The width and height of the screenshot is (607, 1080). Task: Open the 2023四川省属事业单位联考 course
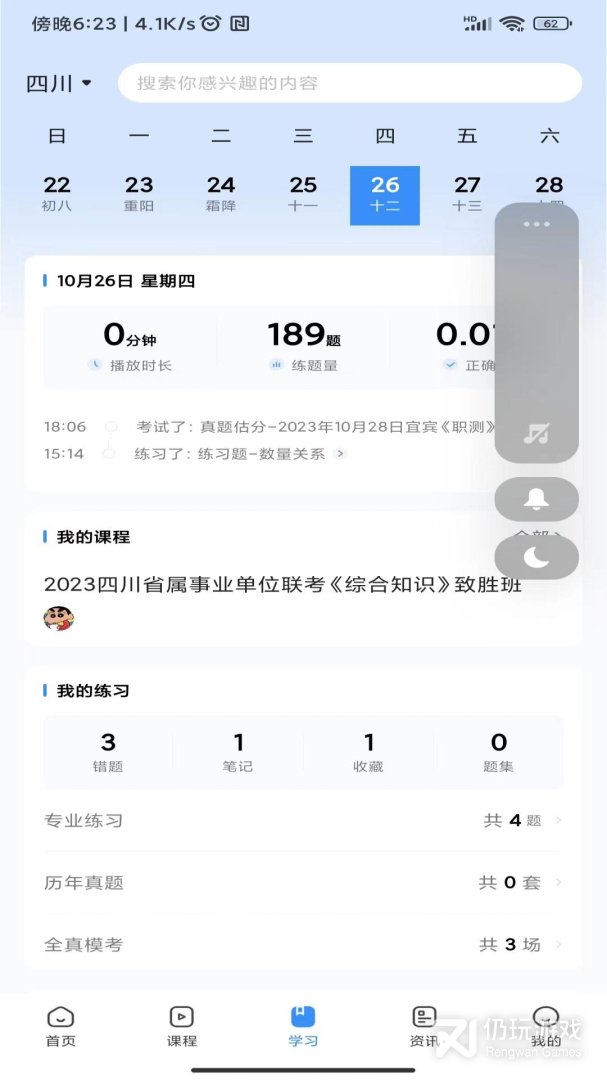[283, 584]
